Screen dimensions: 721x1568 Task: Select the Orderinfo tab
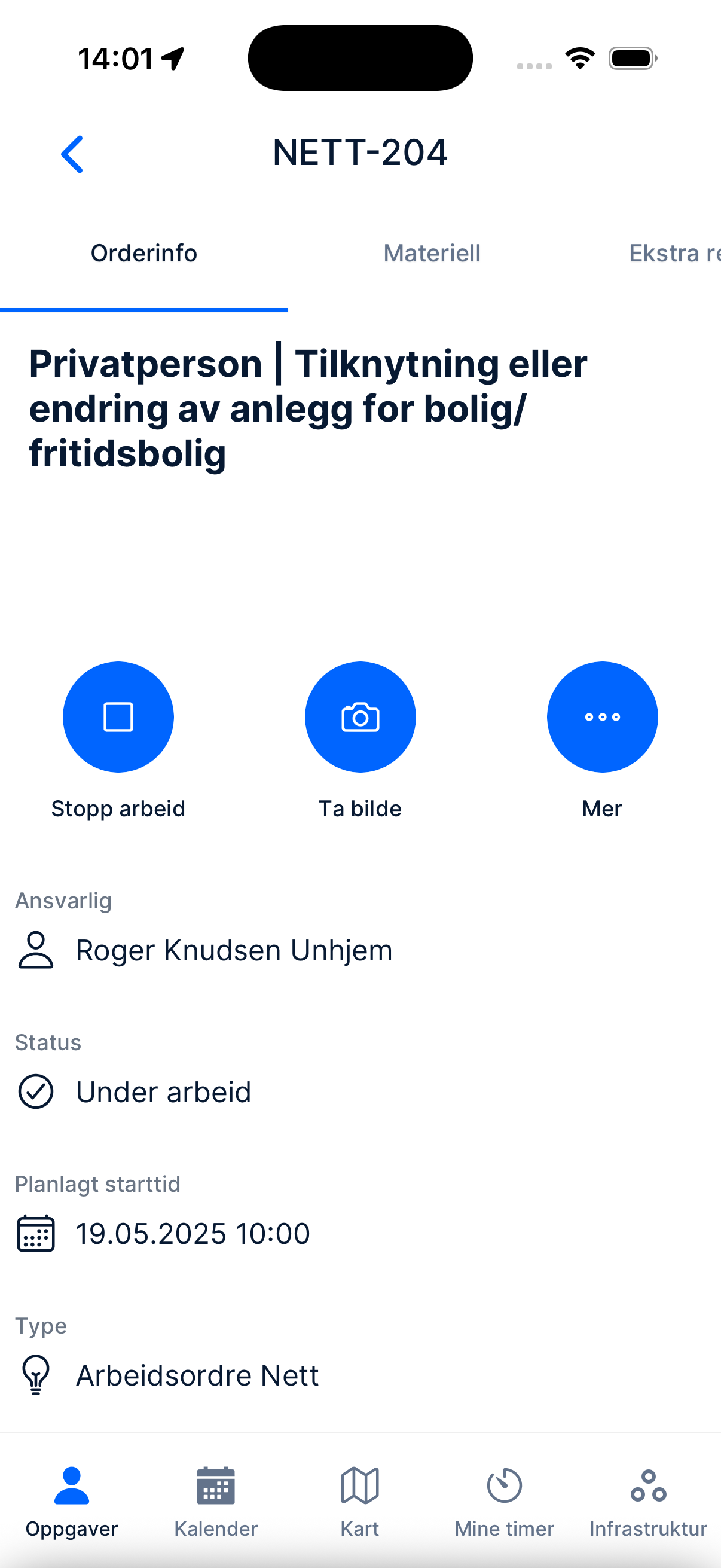point(143,253)
